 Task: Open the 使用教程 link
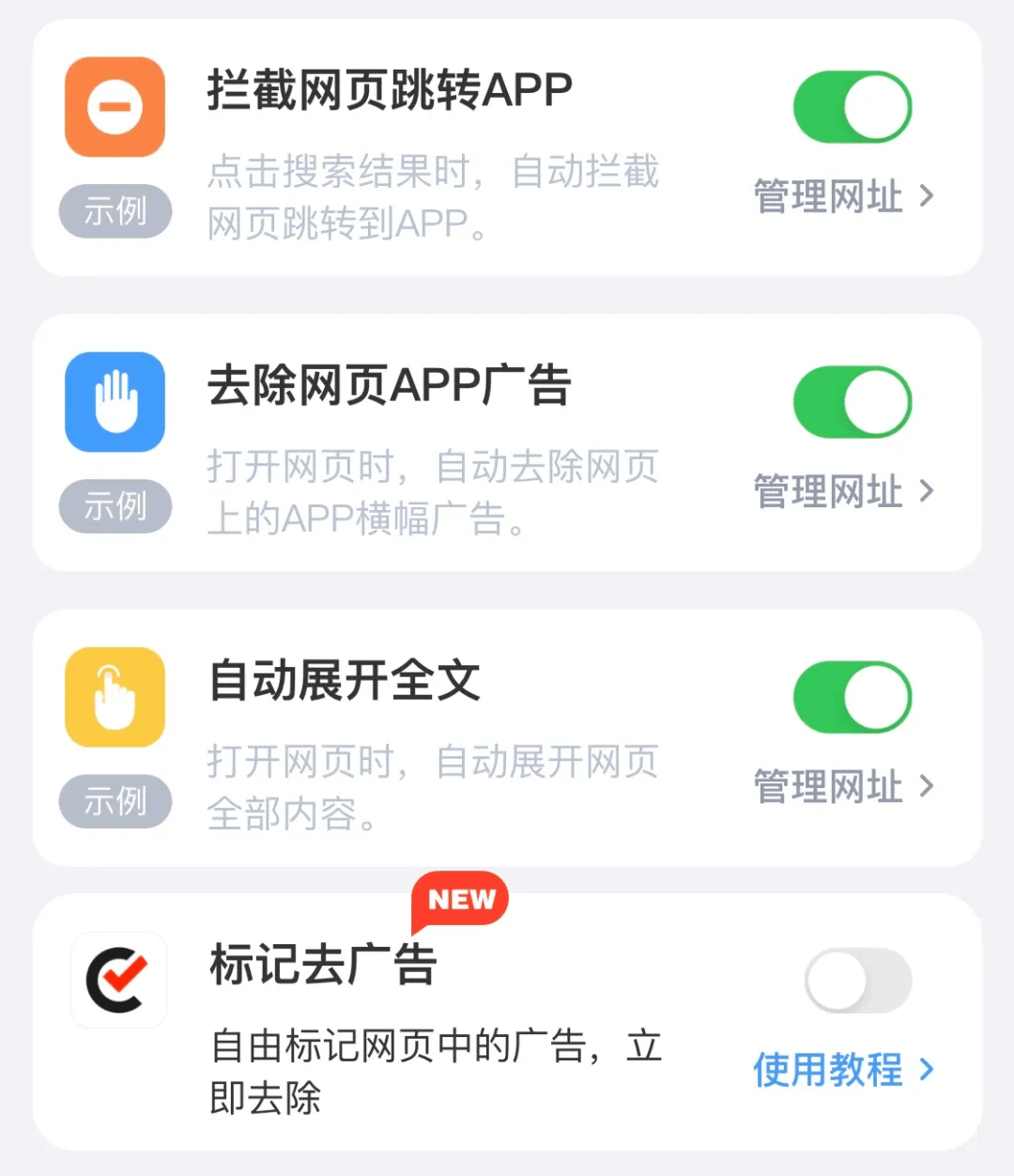pyautogui.click(x=843, y=1070)
